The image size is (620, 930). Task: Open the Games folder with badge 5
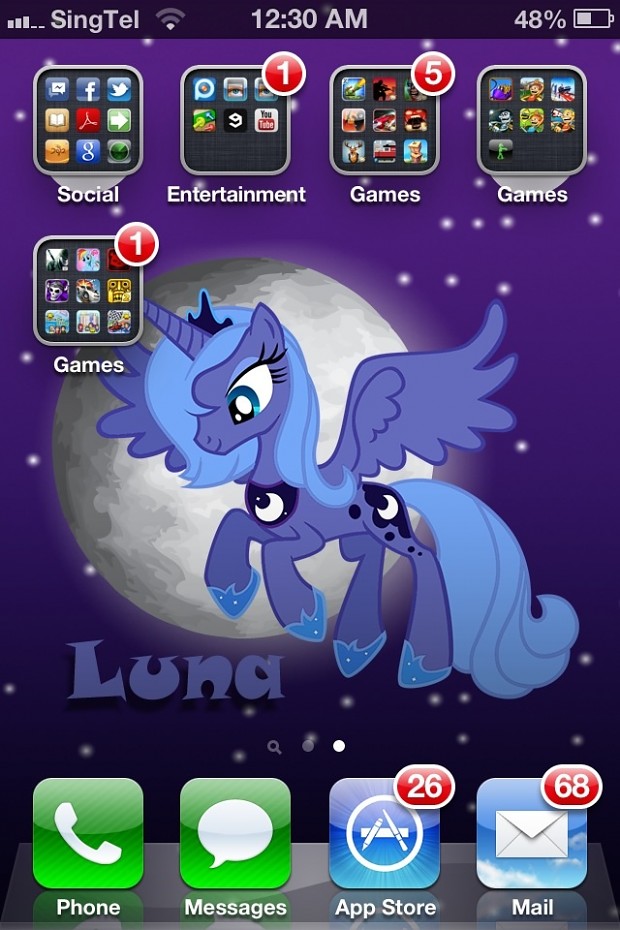point(385,120)
